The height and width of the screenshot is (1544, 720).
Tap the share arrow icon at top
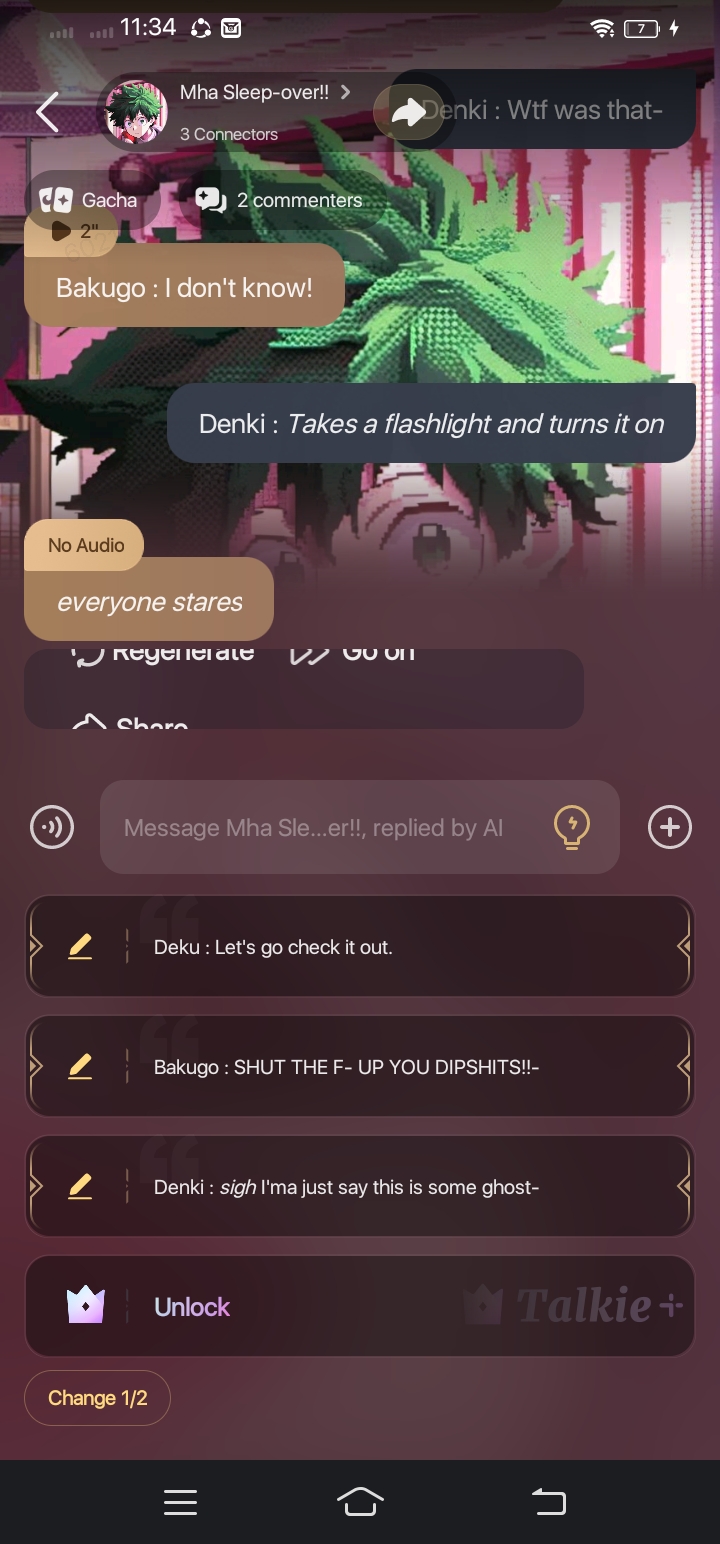point(408,112)
